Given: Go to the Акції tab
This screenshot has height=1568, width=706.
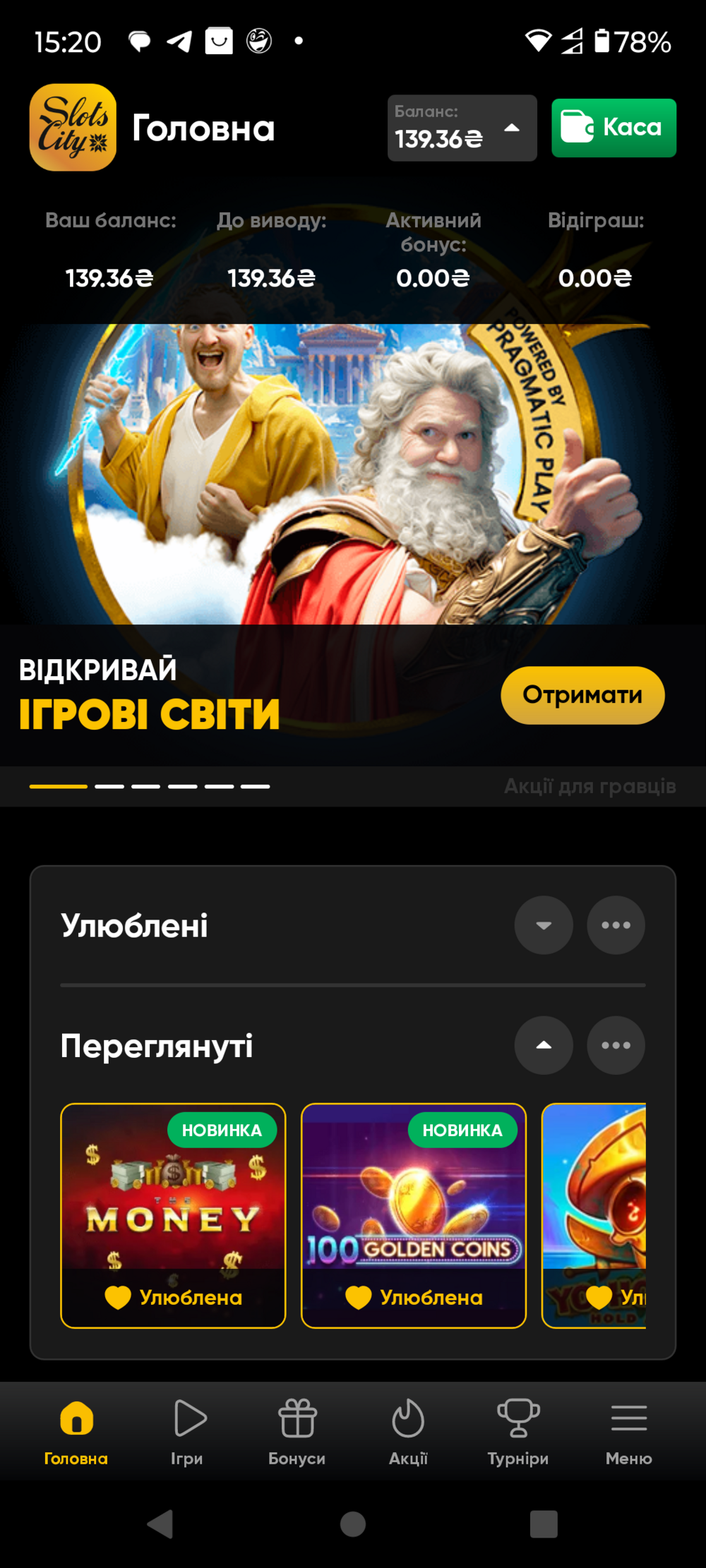Looking at the screenshot, I should coord(408,1432).
